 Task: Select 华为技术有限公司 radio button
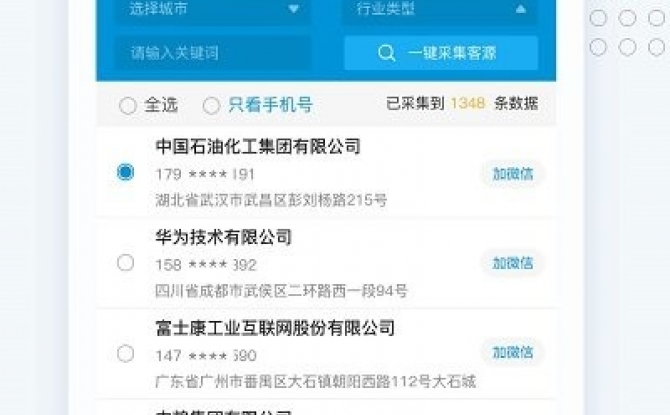pos(125,263)
